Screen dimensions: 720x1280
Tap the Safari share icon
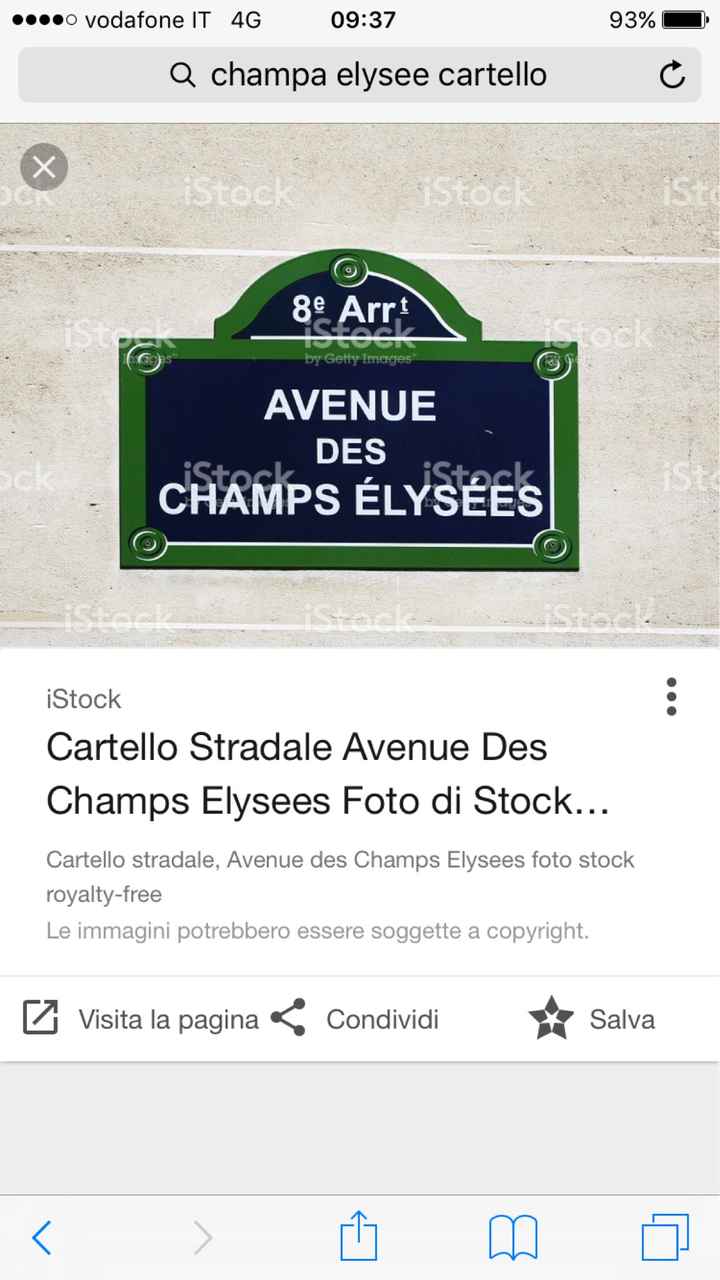click(360, 1237)
